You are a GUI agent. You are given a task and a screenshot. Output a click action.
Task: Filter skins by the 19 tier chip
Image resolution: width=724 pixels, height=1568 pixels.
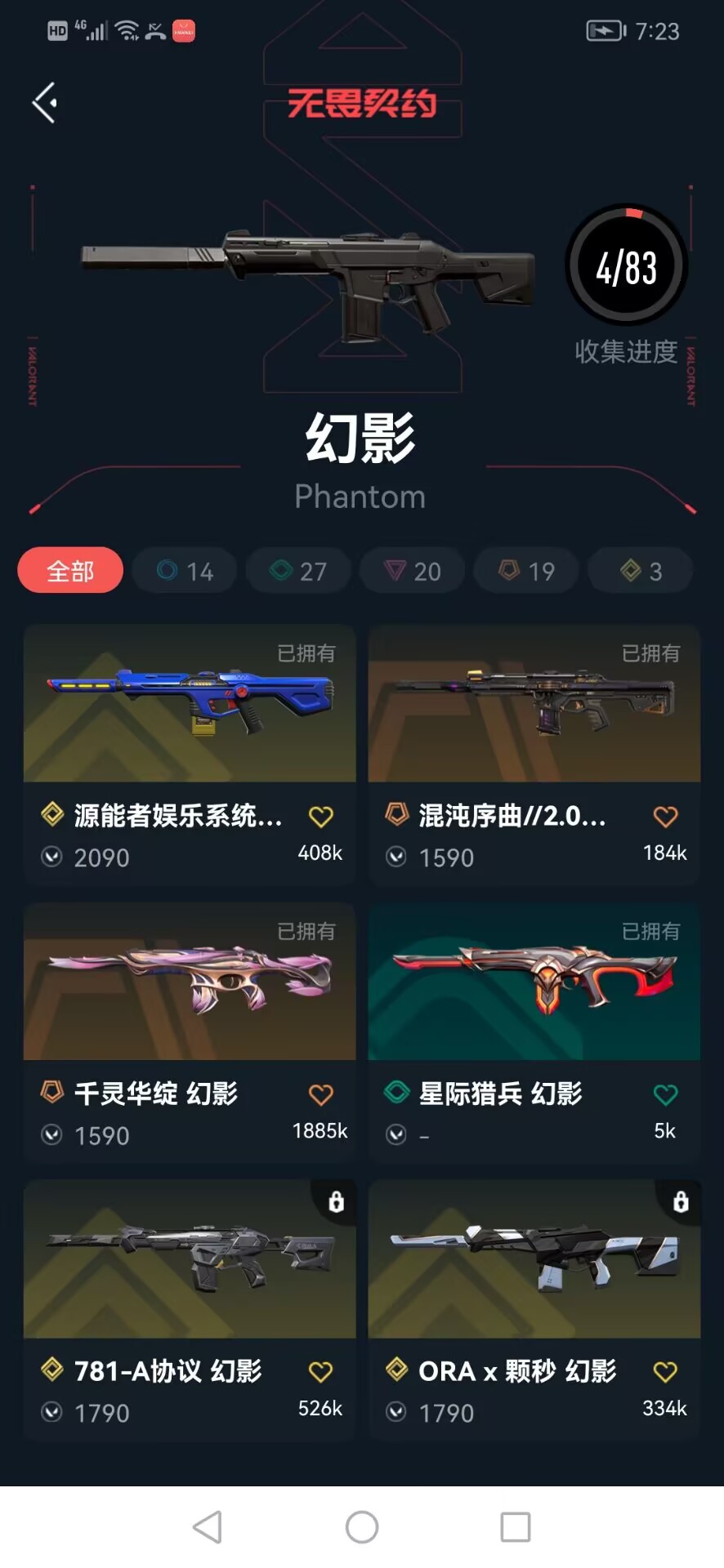point(526,571)
